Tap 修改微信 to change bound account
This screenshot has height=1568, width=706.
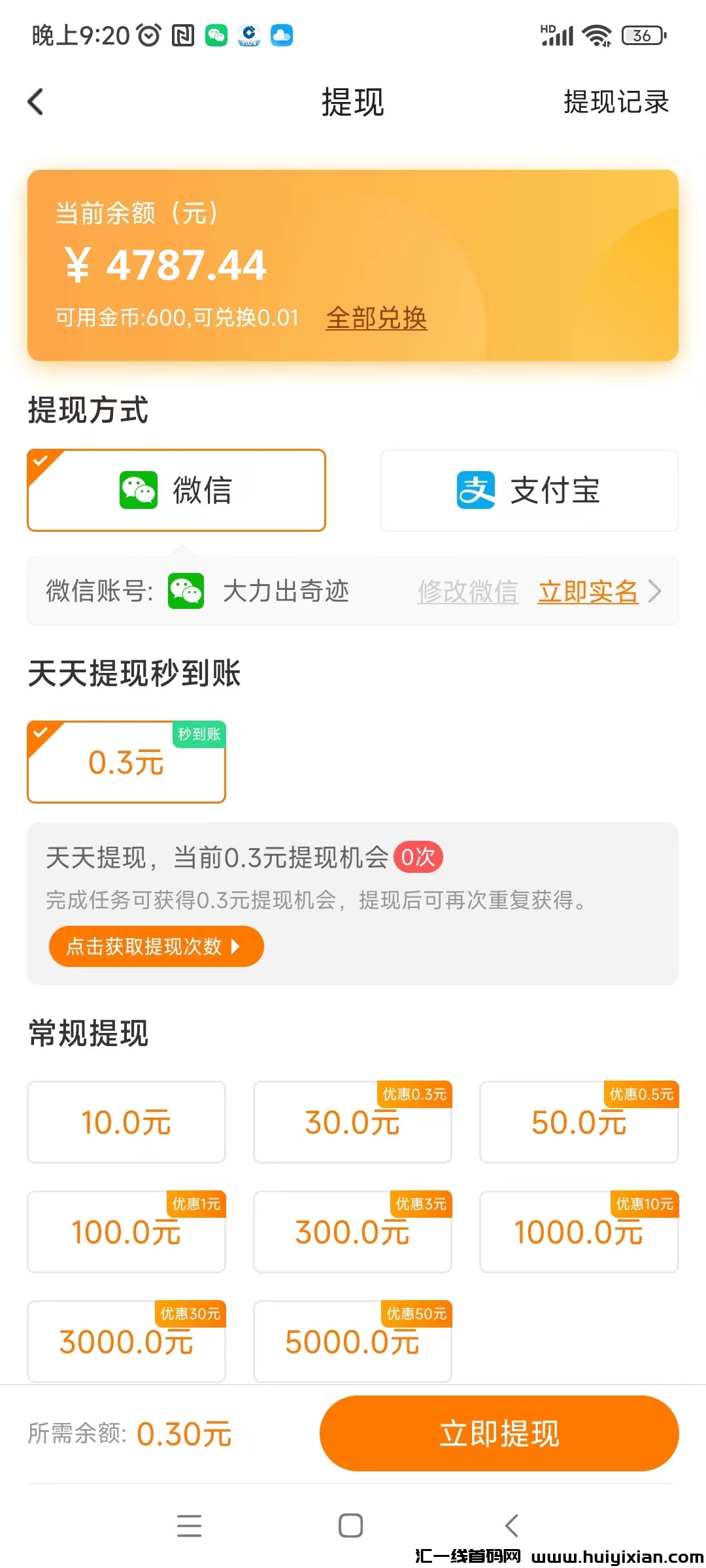click(x=468, y=592)
